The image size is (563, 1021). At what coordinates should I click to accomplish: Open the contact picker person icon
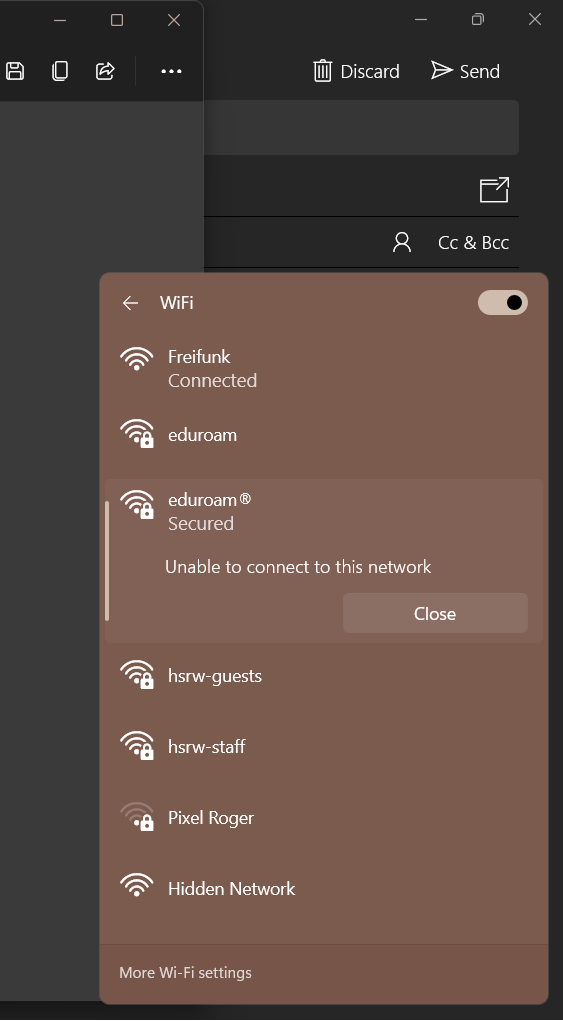402,242
